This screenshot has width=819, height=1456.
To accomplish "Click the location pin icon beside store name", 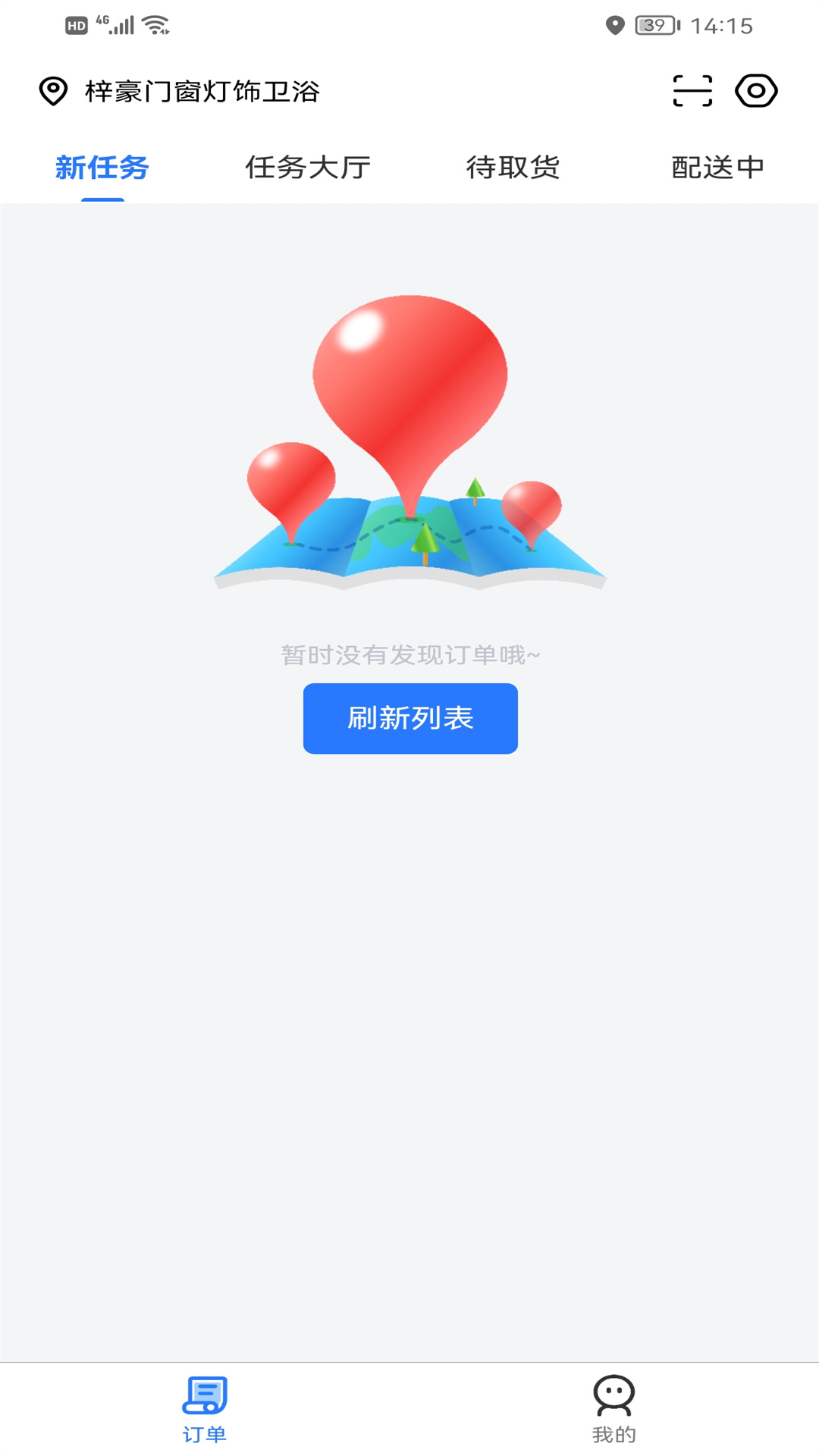I will pyautogui.click(x=52, y=89).
